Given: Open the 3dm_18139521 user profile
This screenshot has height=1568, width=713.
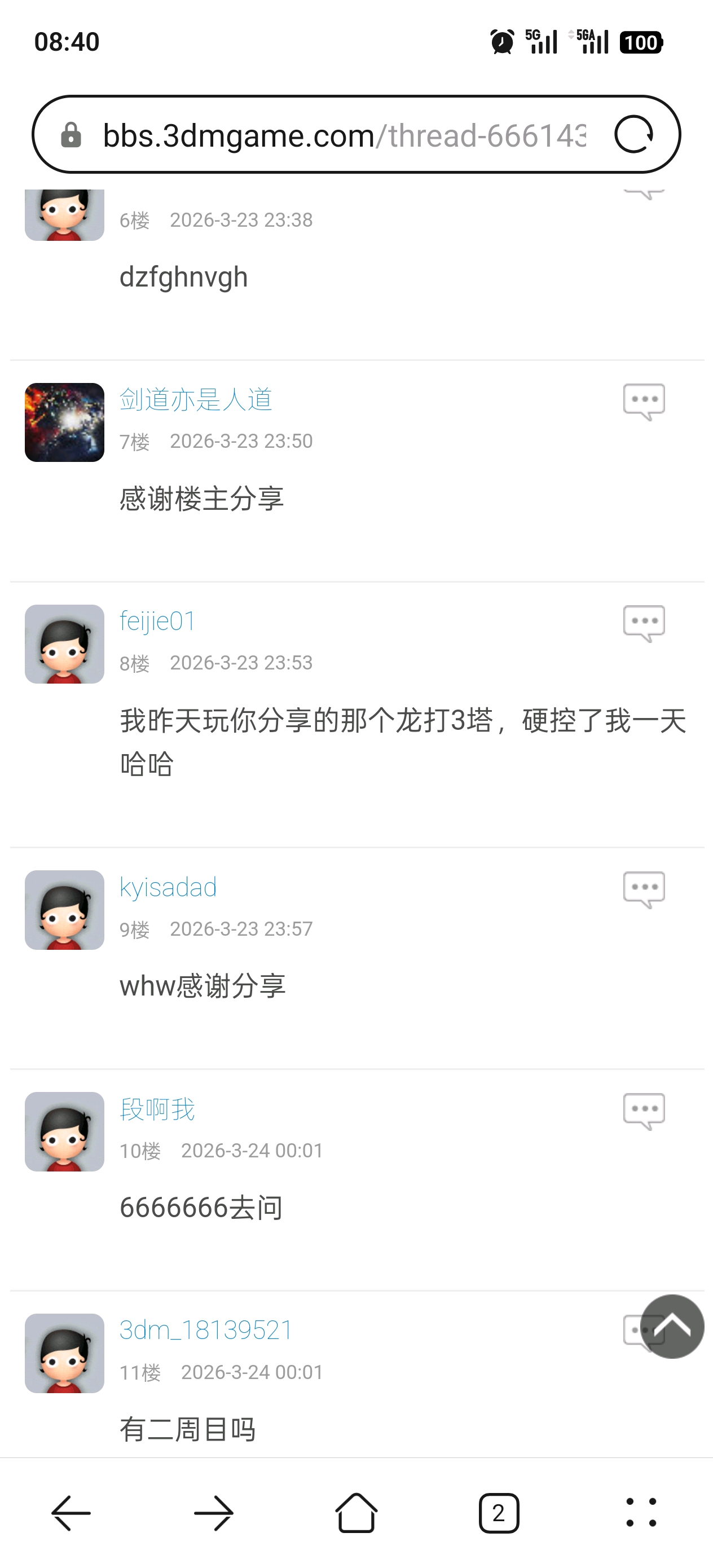Looking at the screenshot, I should click(206, 1330).
